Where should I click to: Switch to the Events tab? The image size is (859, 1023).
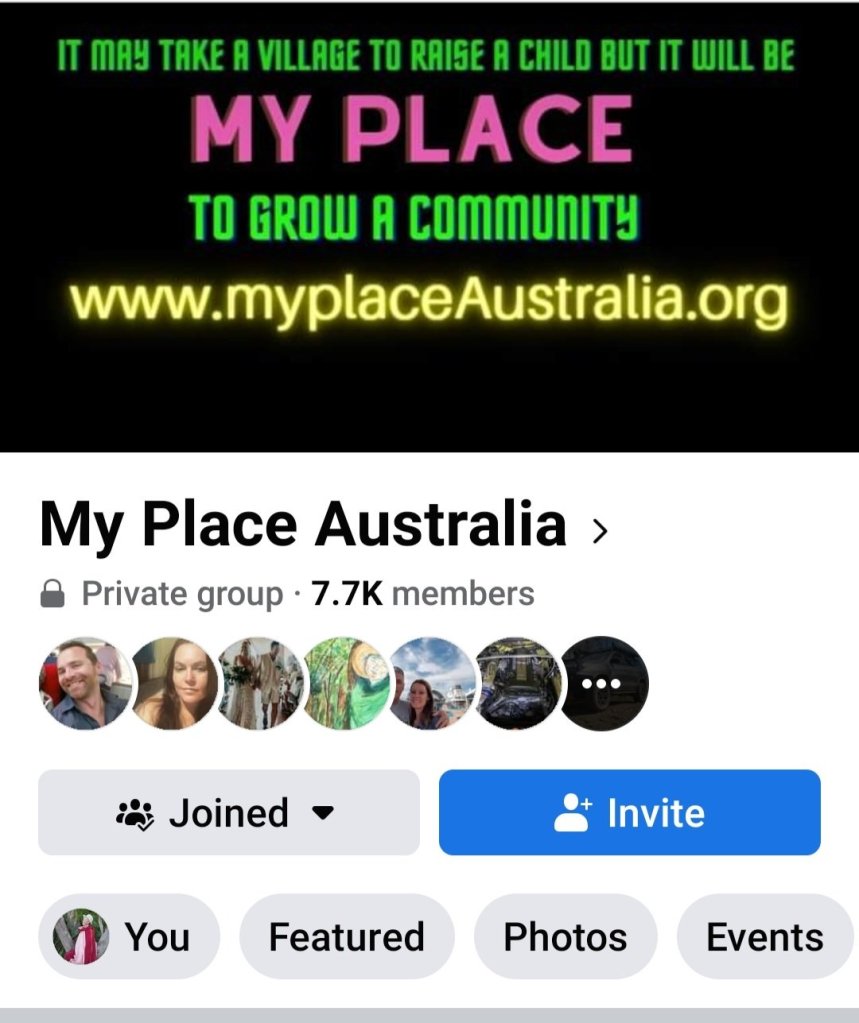point(764,937)
